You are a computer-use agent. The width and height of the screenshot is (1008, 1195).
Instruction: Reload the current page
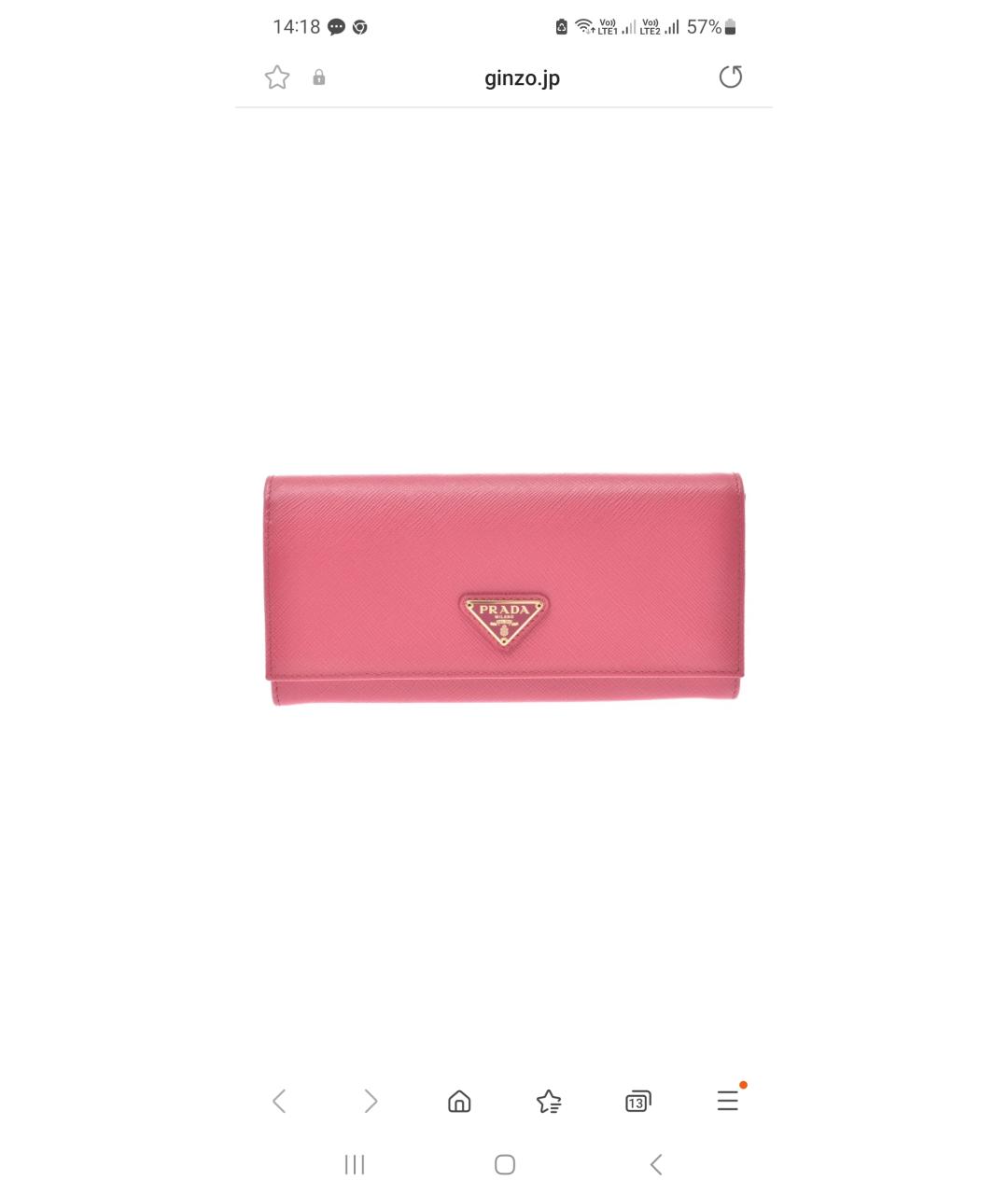coord(730,77)
